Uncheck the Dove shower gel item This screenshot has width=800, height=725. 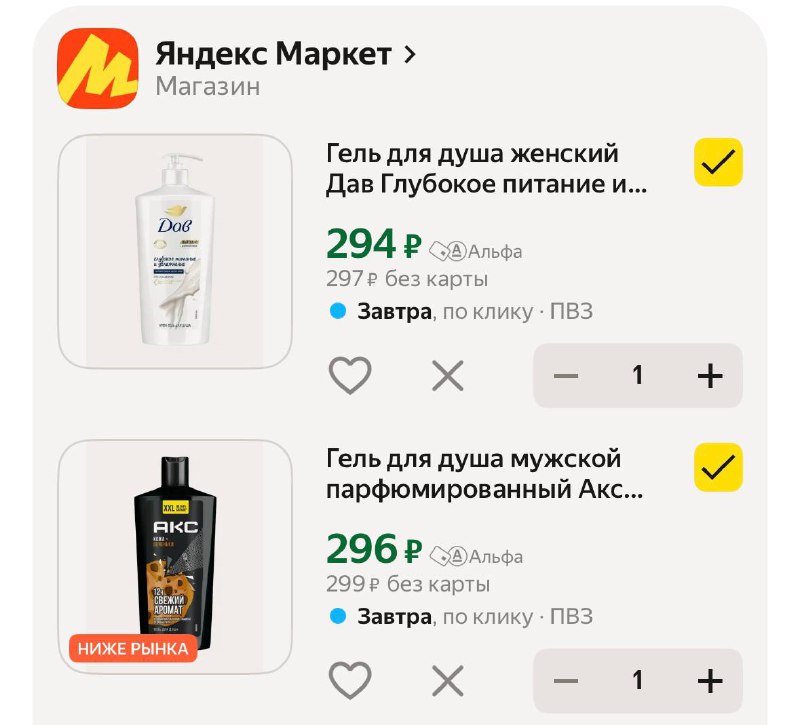718,162
